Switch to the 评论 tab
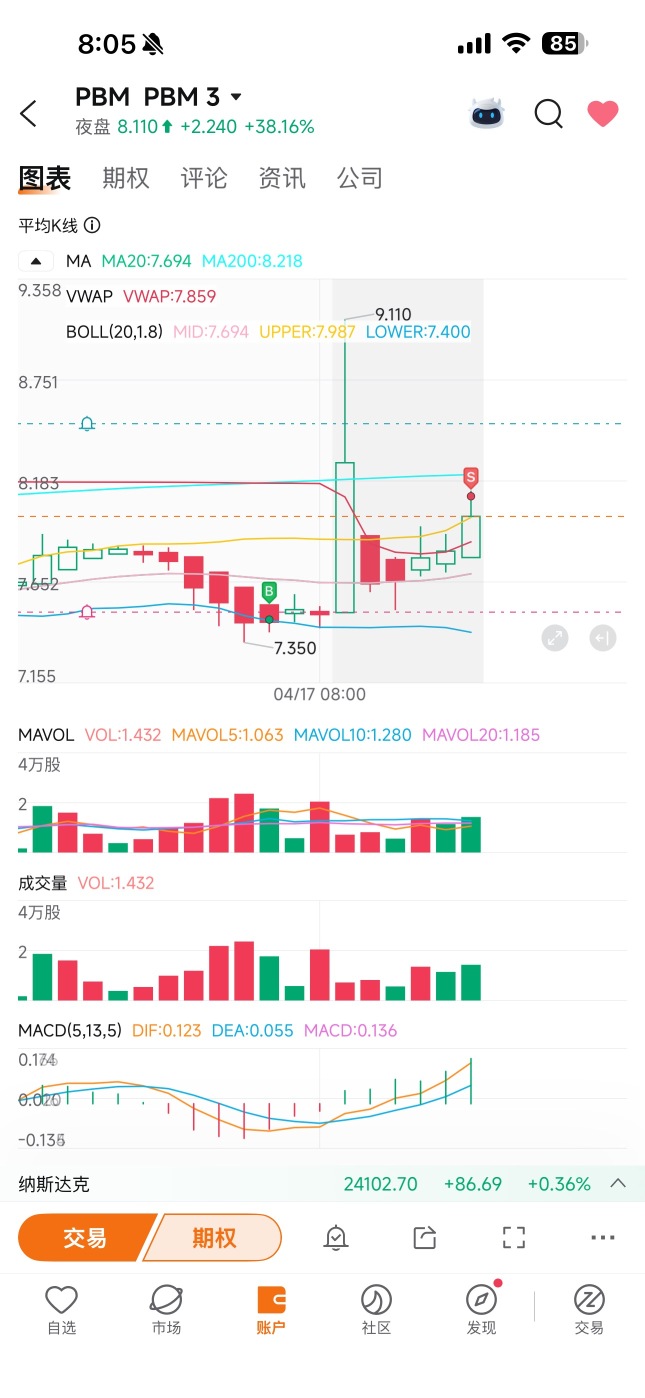 tap(204, 178)
